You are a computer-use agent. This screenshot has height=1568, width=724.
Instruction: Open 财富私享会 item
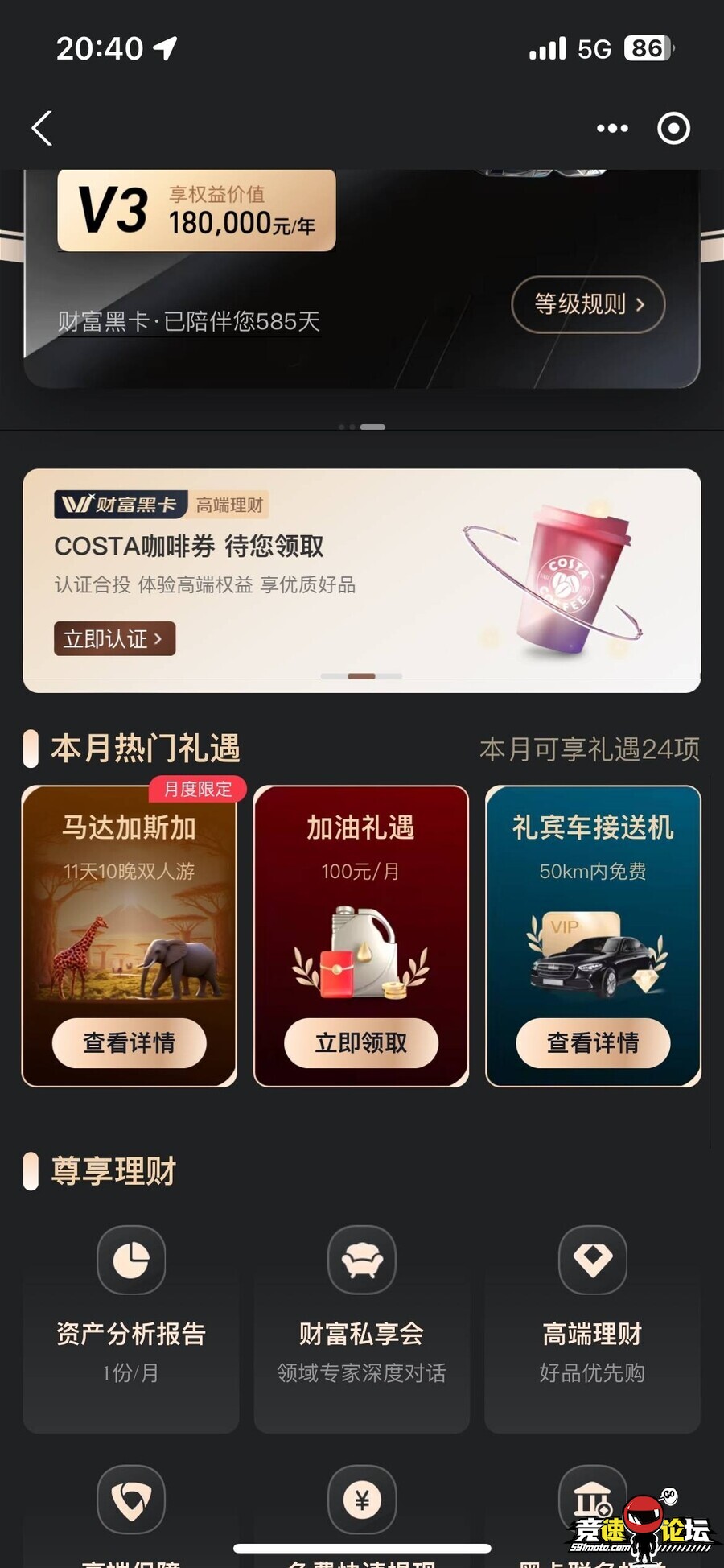[361, 1327]
